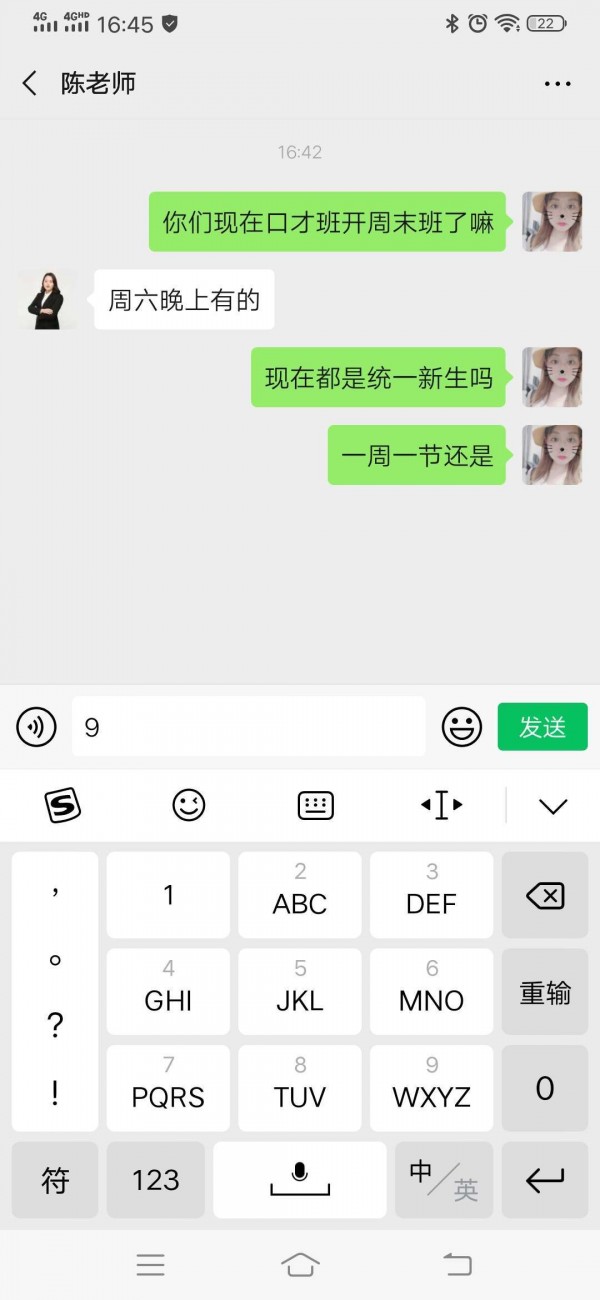Image resolution: width=600 pixels, height=1300 pixels.
Task: Open the chat overflow menu
Action: [x=557, y=84]
